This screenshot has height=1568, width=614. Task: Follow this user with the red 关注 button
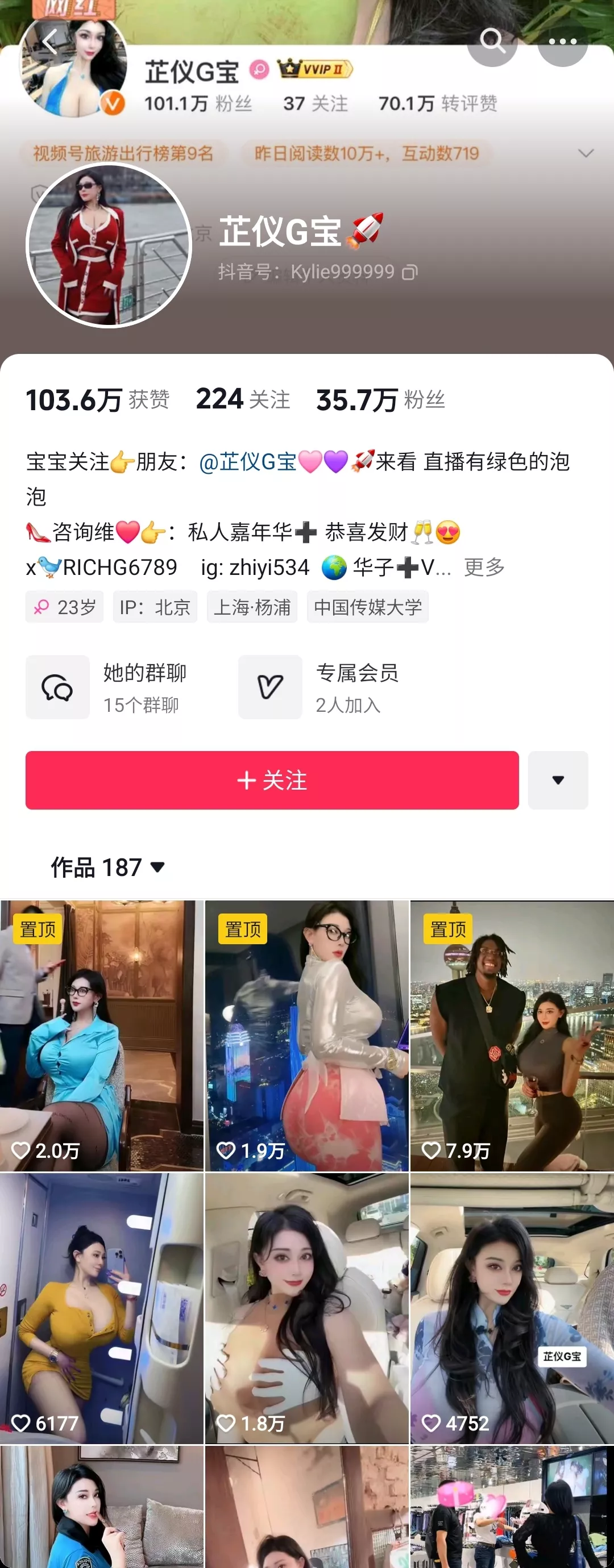click(272, 779)
